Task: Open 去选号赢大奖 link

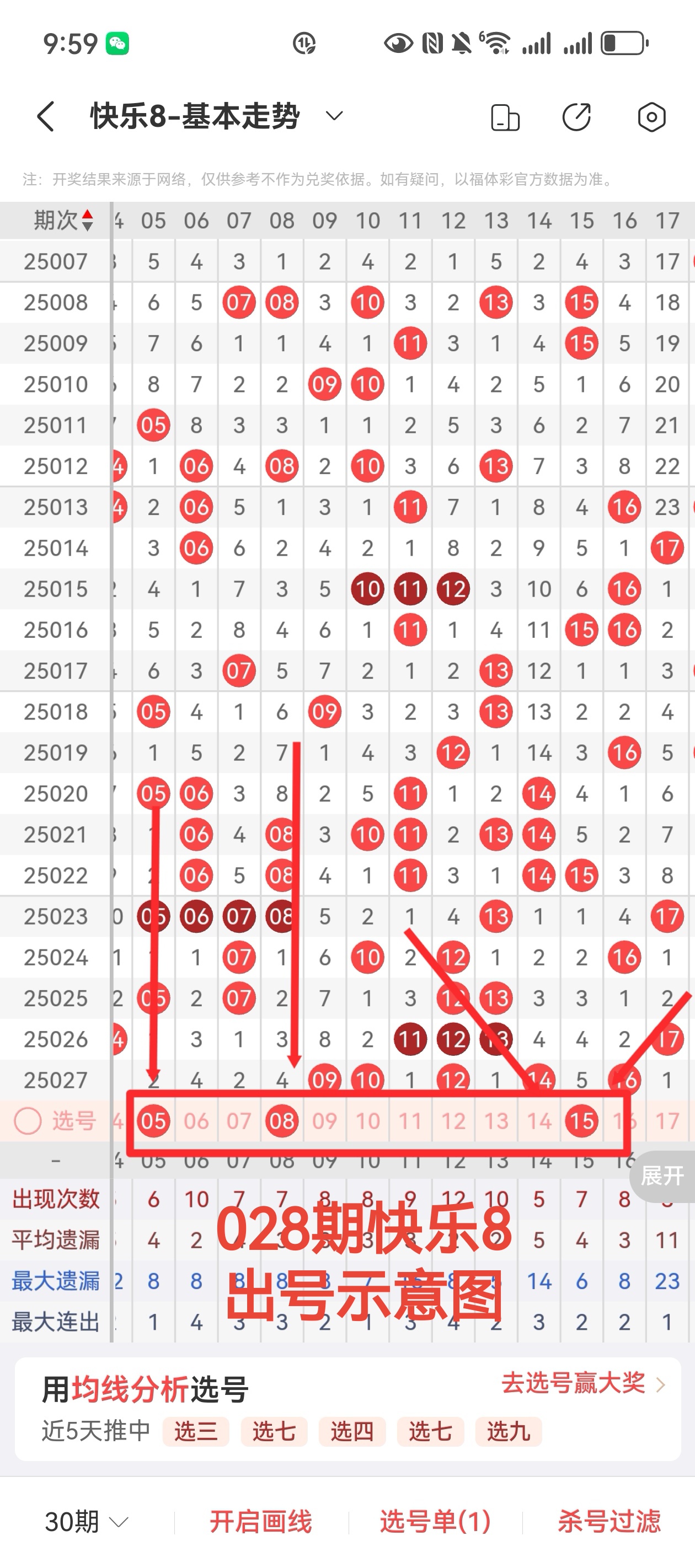Action: point(582,1383)
